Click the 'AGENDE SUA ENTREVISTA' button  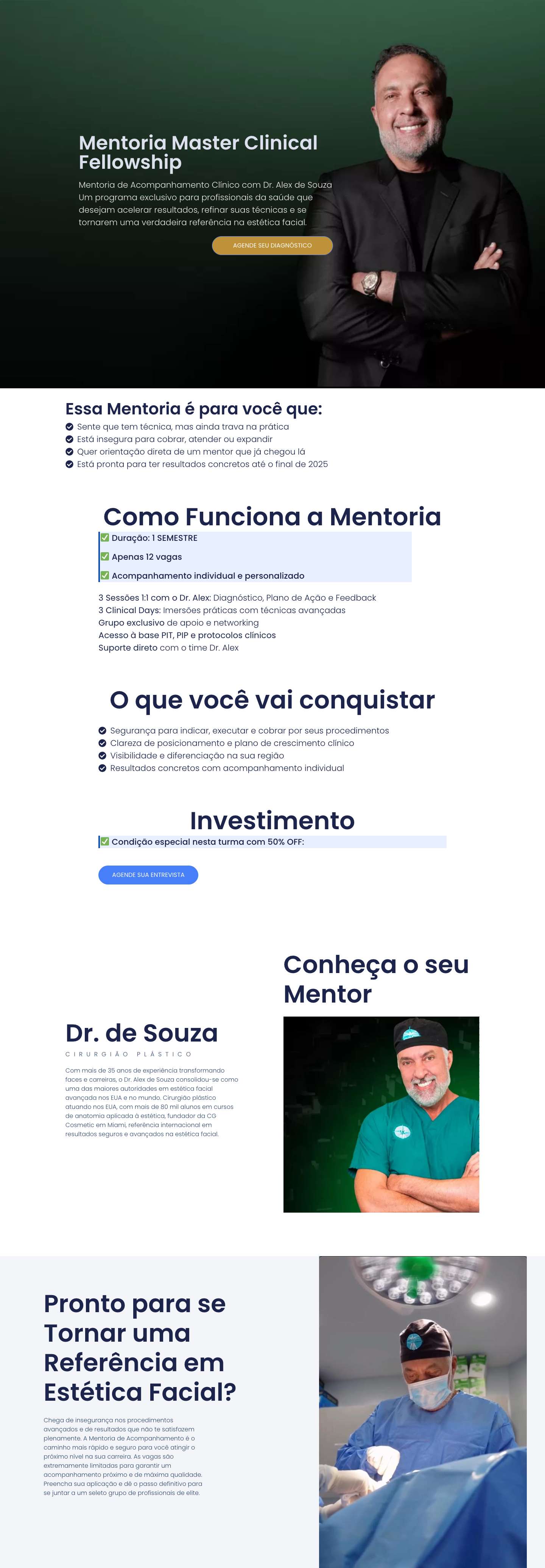point(148,875)
